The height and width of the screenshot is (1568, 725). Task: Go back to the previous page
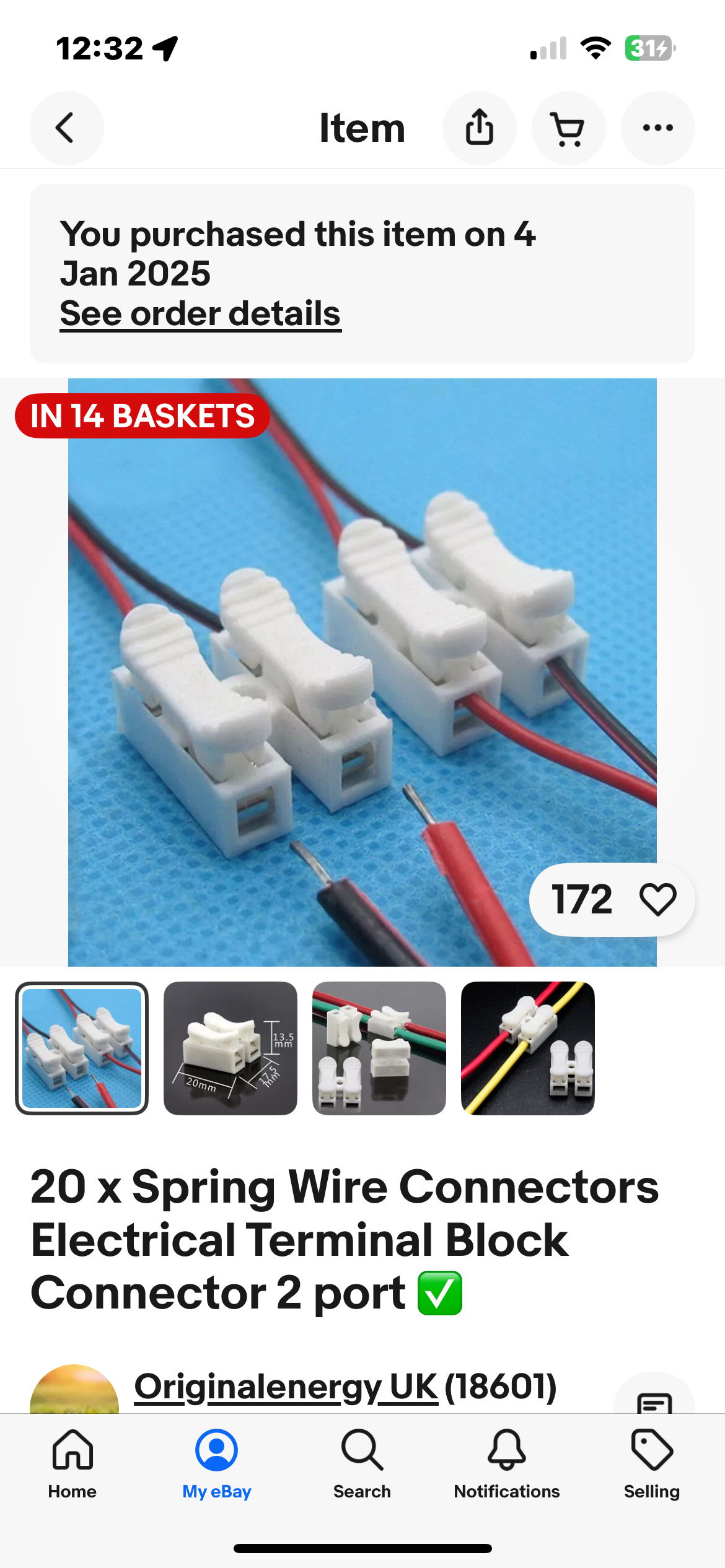(66, 128)
